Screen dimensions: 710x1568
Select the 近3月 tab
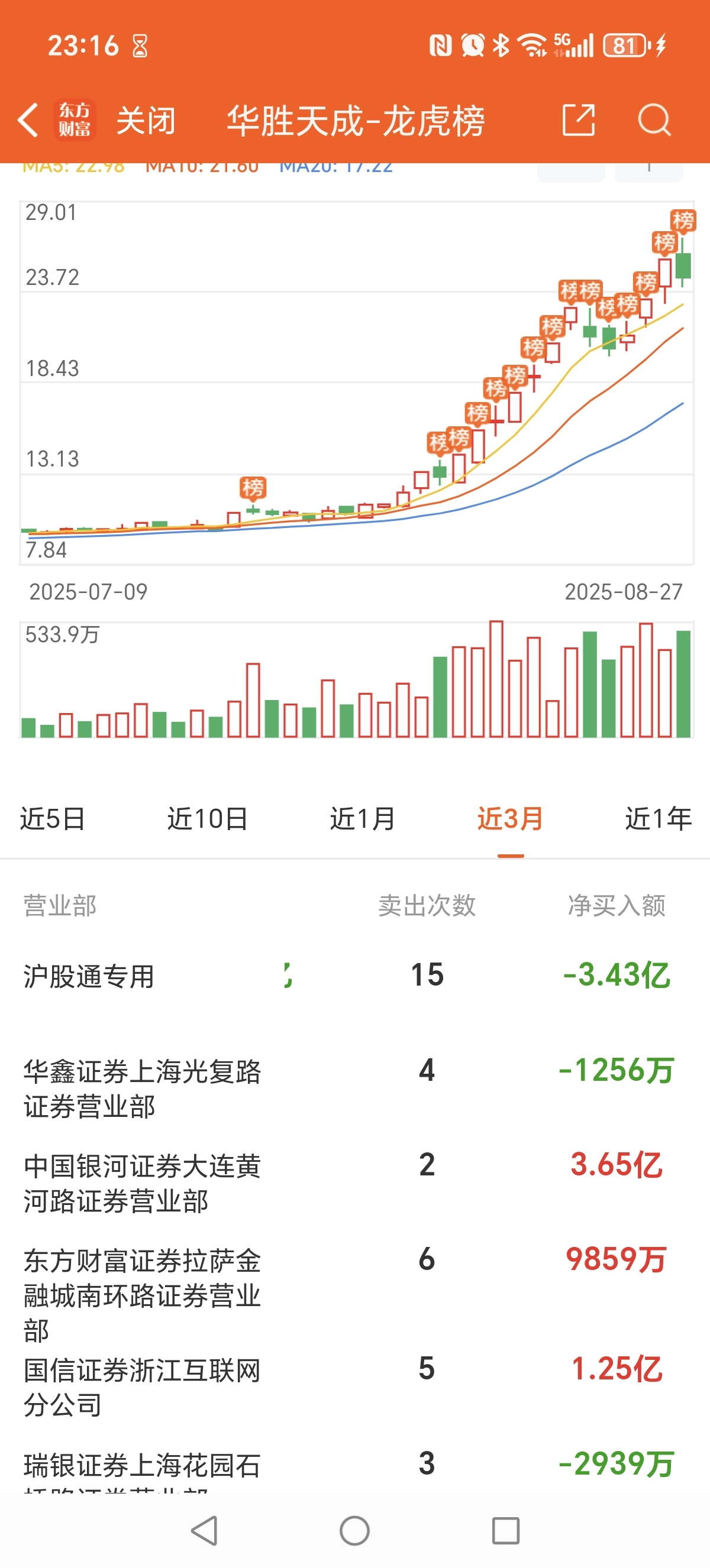510,819
